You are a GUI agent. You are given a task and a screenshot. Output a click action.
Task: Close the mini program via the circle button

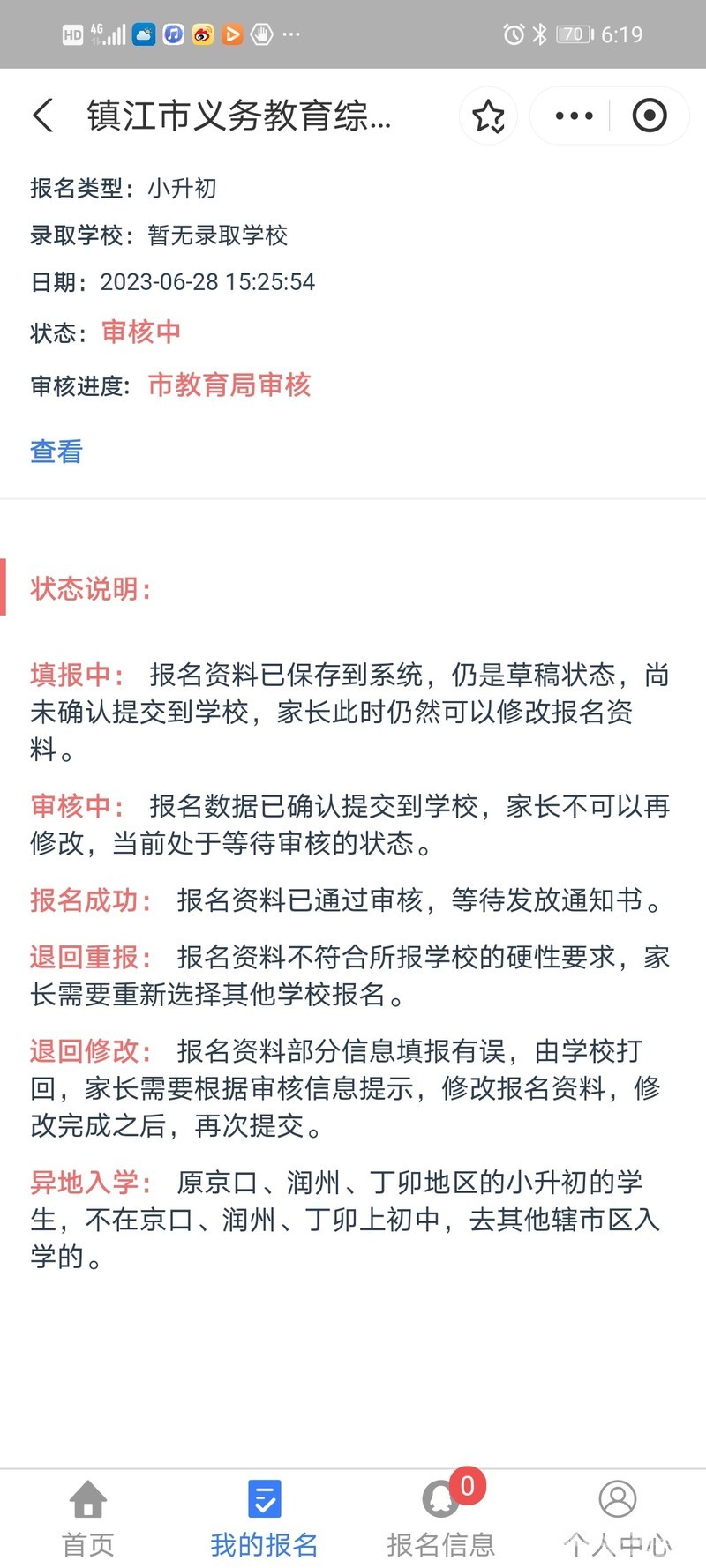pos(650,116)
